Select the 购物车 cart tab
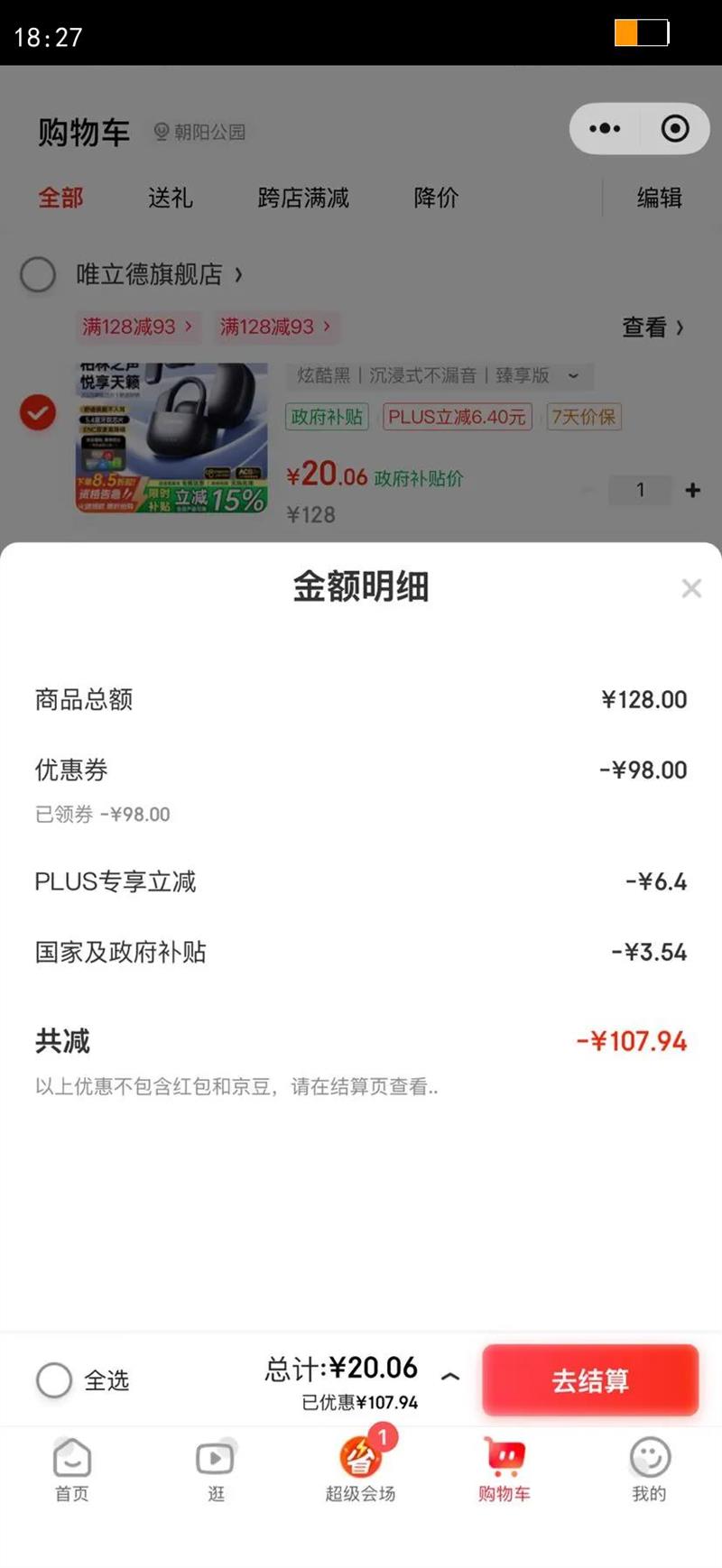 [504, 1471]
